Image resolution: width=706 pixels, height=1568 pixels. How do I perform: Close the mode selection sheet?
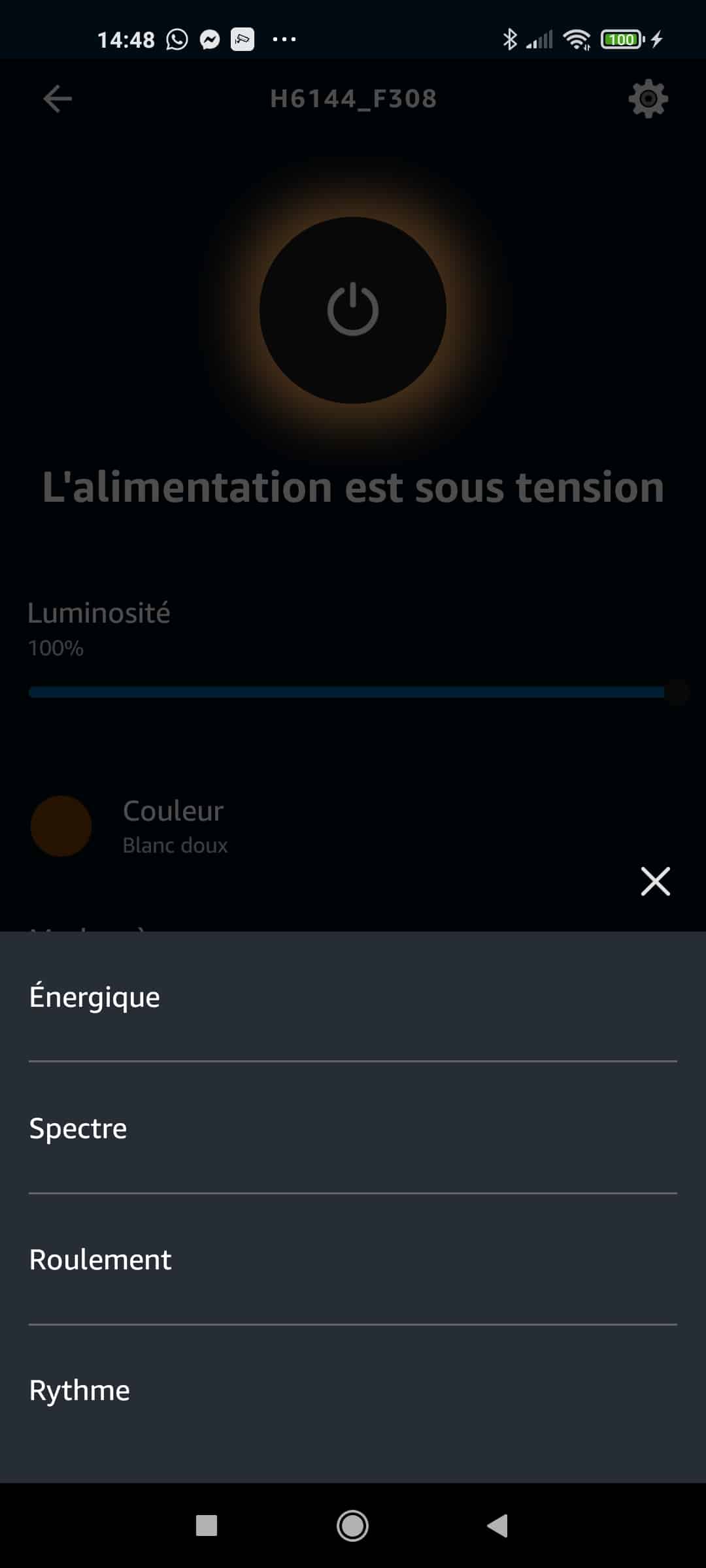[x=655, y=881]
